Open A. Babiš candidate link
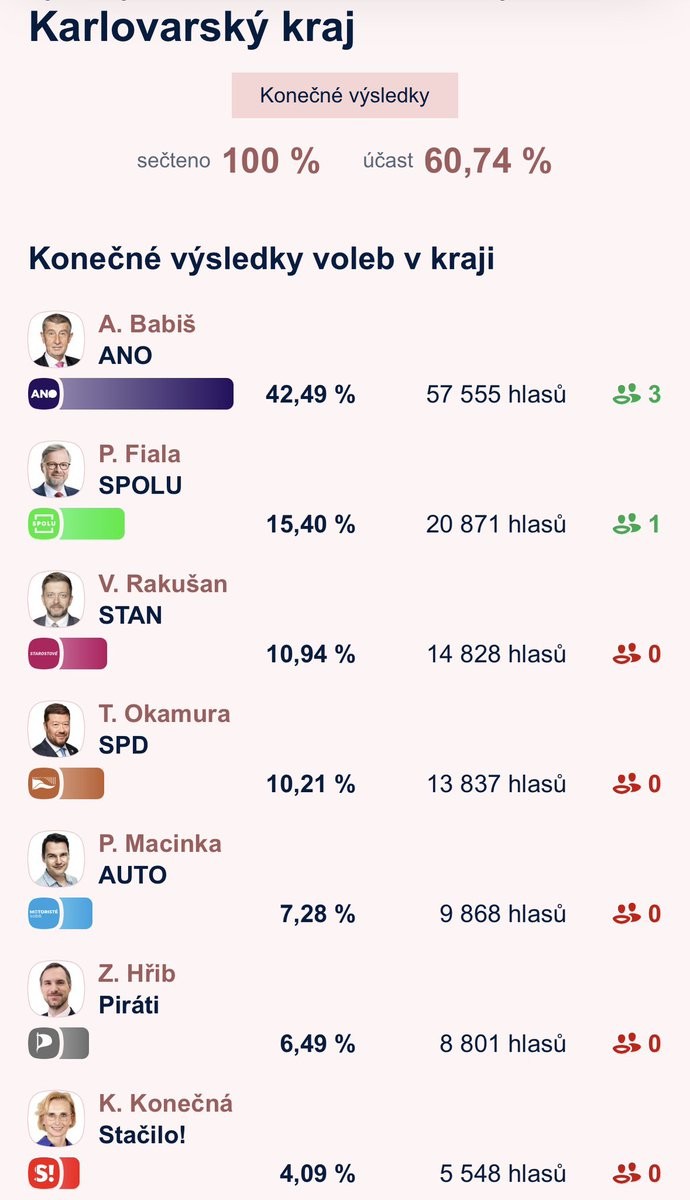The image size is (690, 1200). click(x=147, y=324)
